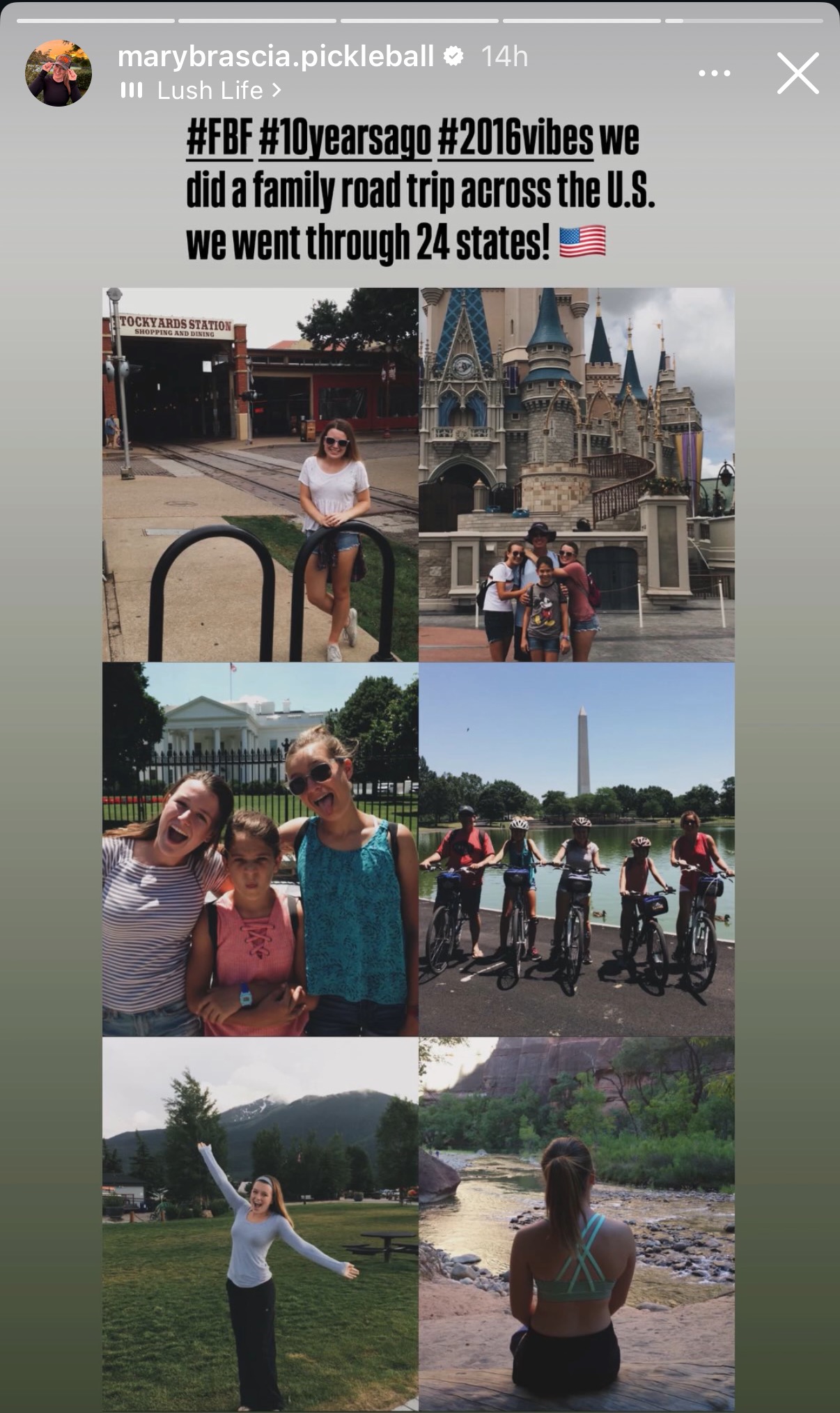
Task: Open marybrascia.pickleball username link
Action: (276, 56)
